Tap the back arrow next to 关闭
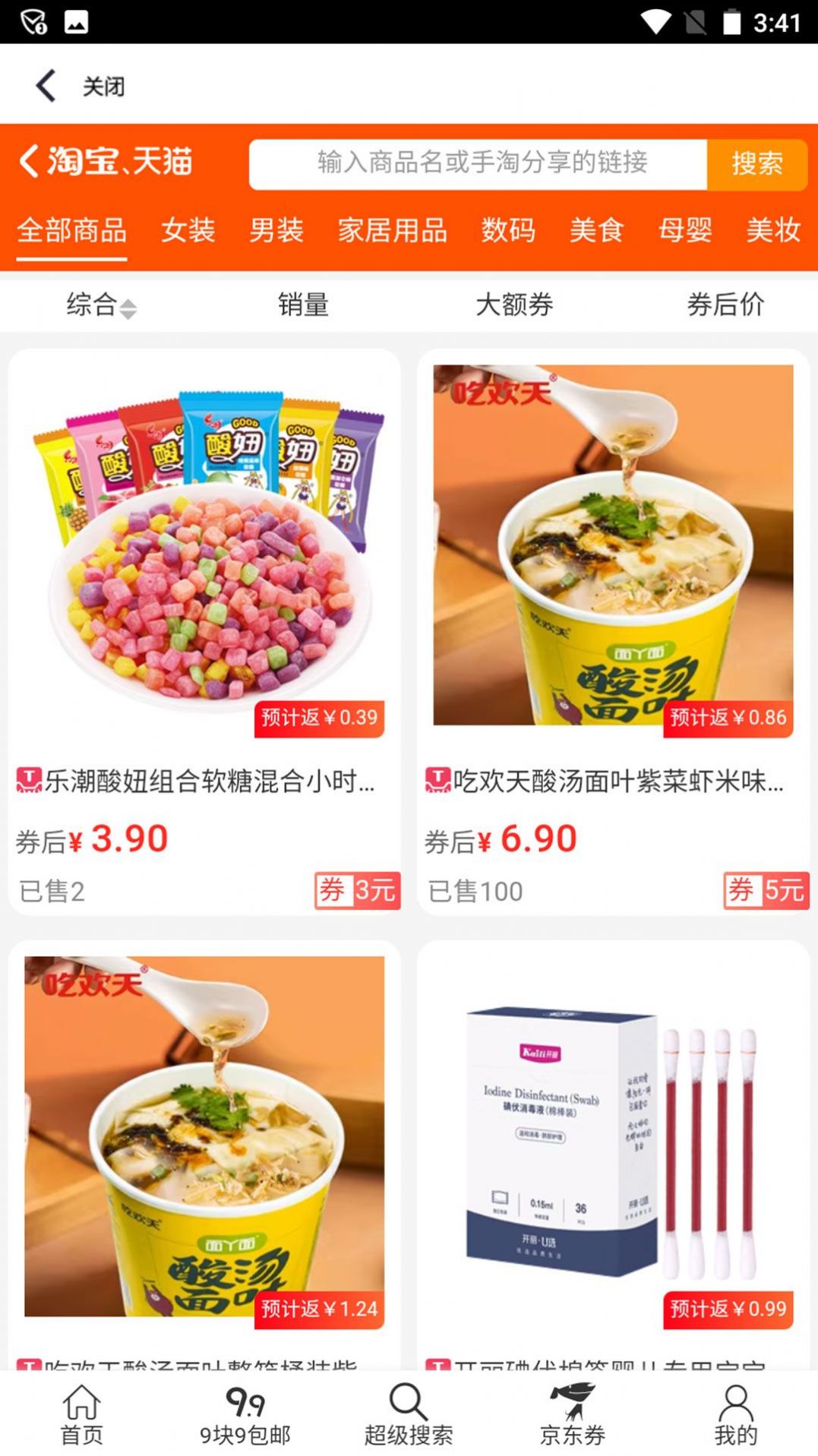Image resolution: width=818 pixels, height=1456 pixels. coord(46,86)
